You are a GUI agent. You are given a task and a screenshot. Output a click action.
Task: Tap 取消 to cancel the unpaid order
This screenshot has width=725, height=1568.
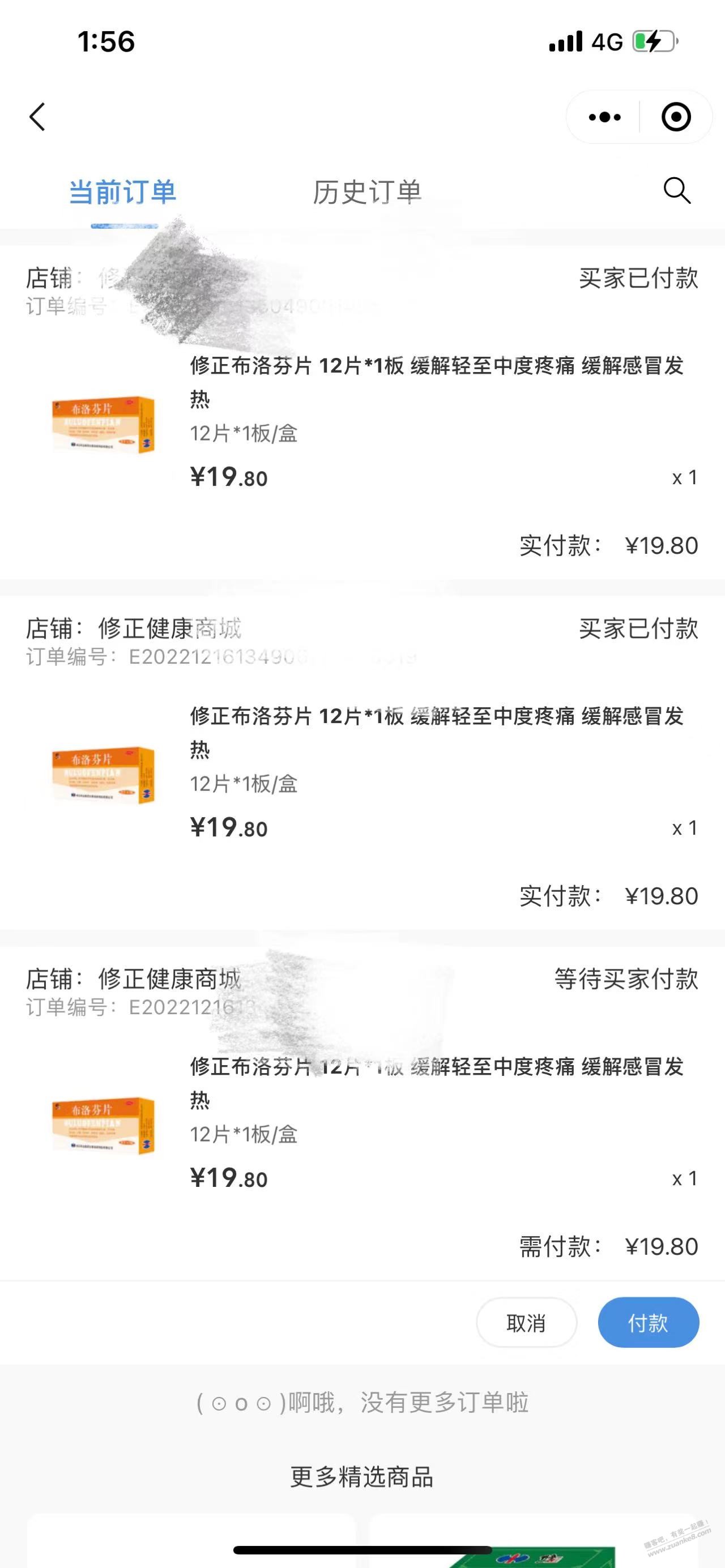[526, 1323]
